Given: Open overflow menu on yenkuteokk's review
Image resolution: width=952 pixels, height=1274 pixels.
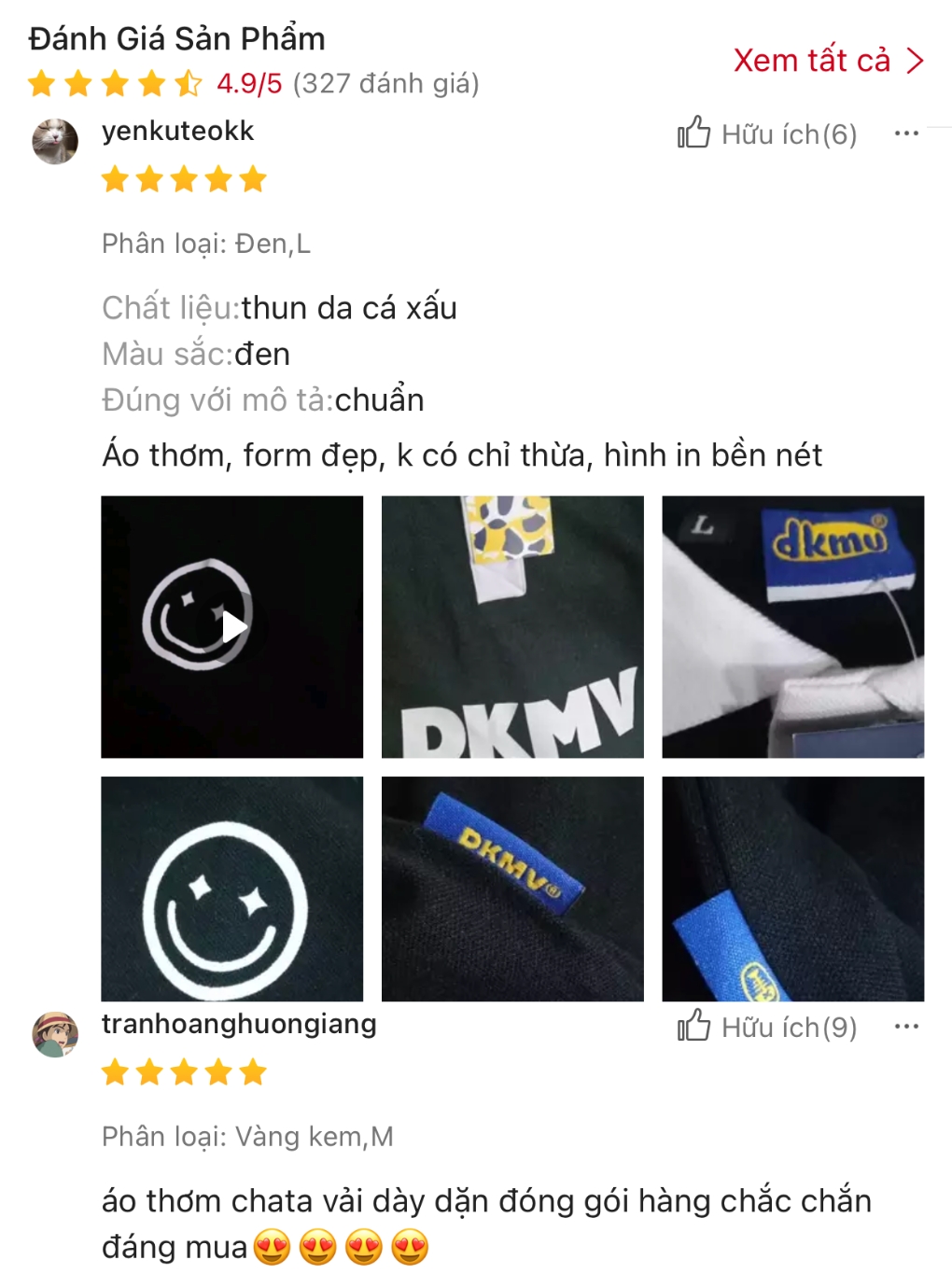Looking at the screenshot, I should pyautogui.click(x=905, y=133).
